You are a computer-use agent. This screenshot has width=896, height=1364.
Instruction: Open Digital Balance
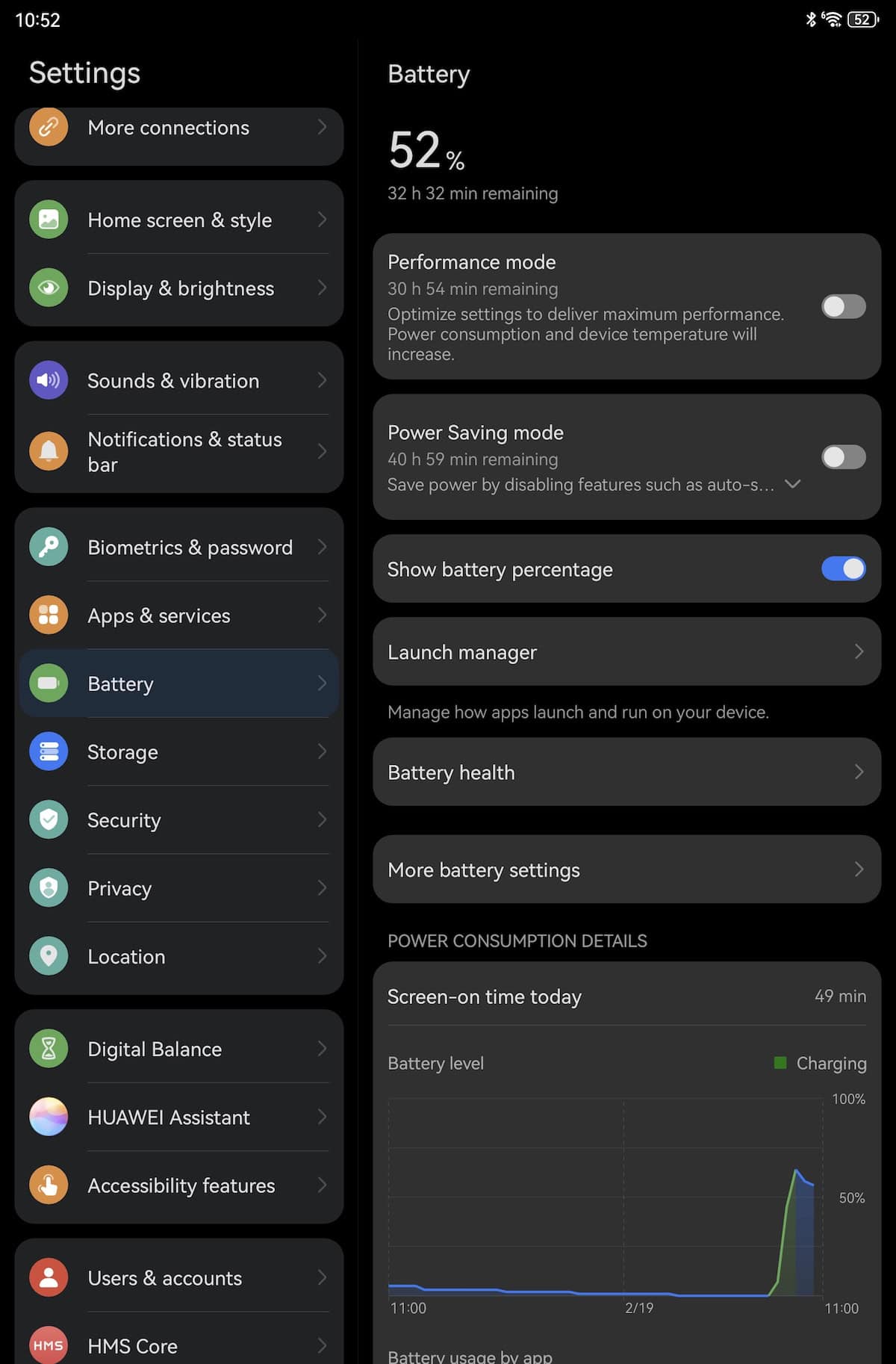(x=179, y=1050)
